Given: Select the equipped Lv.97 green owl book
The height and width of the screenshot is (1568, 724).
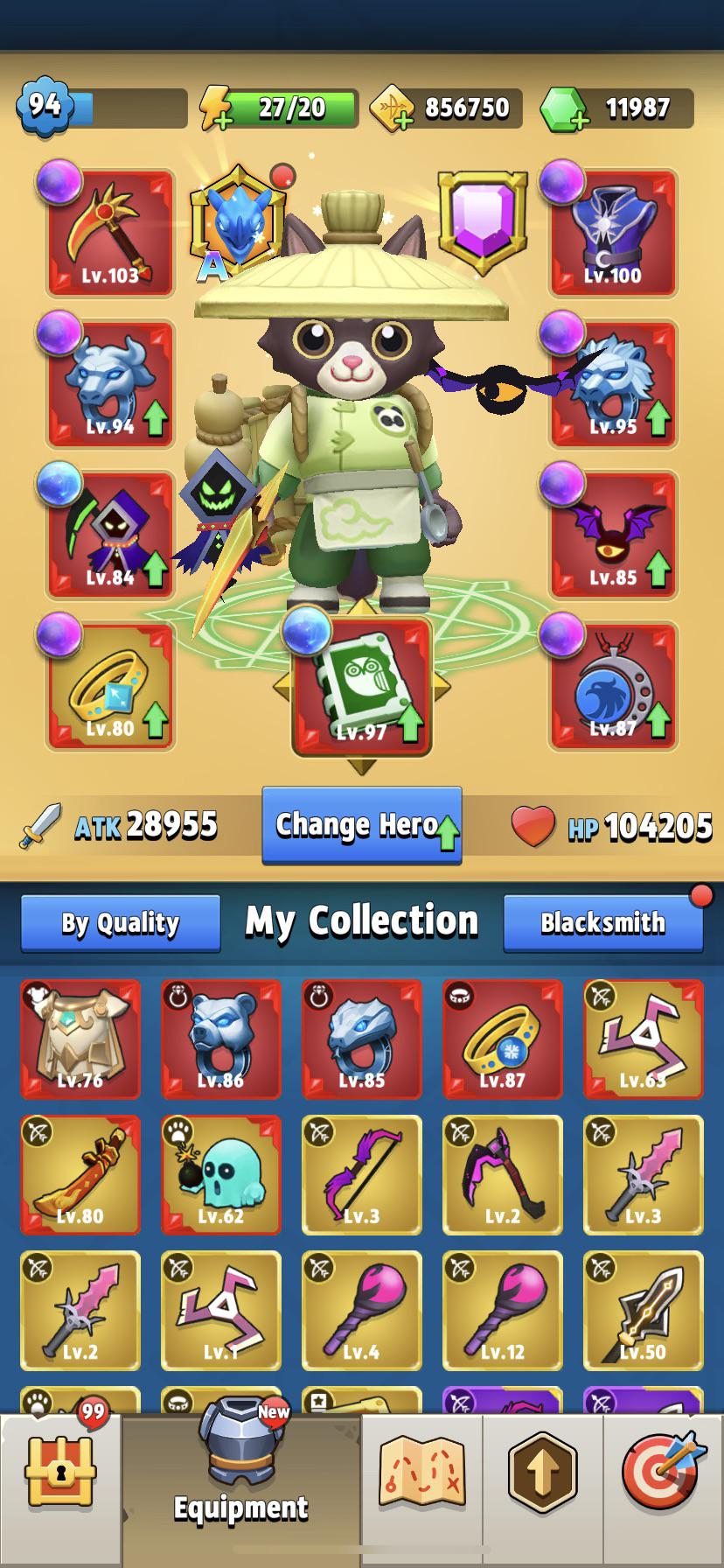Looking at the screenshot, I should (x=361, y=687).
